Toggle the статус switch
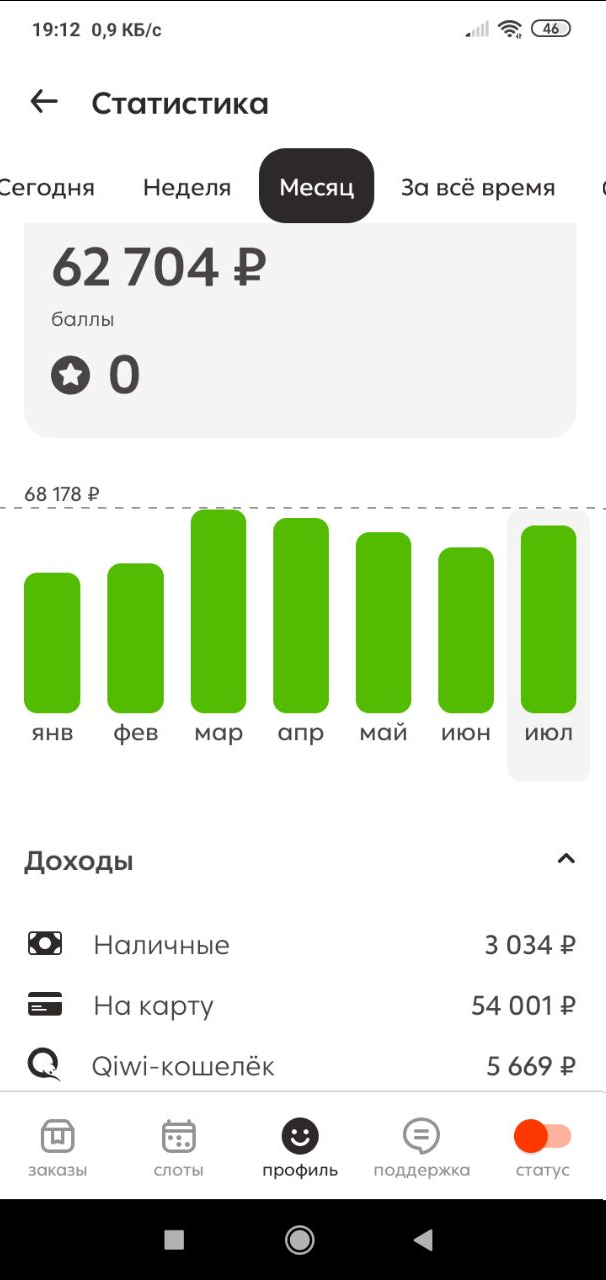The height and width of the screenshot is (1280, 606). [x=542, y=1137]
